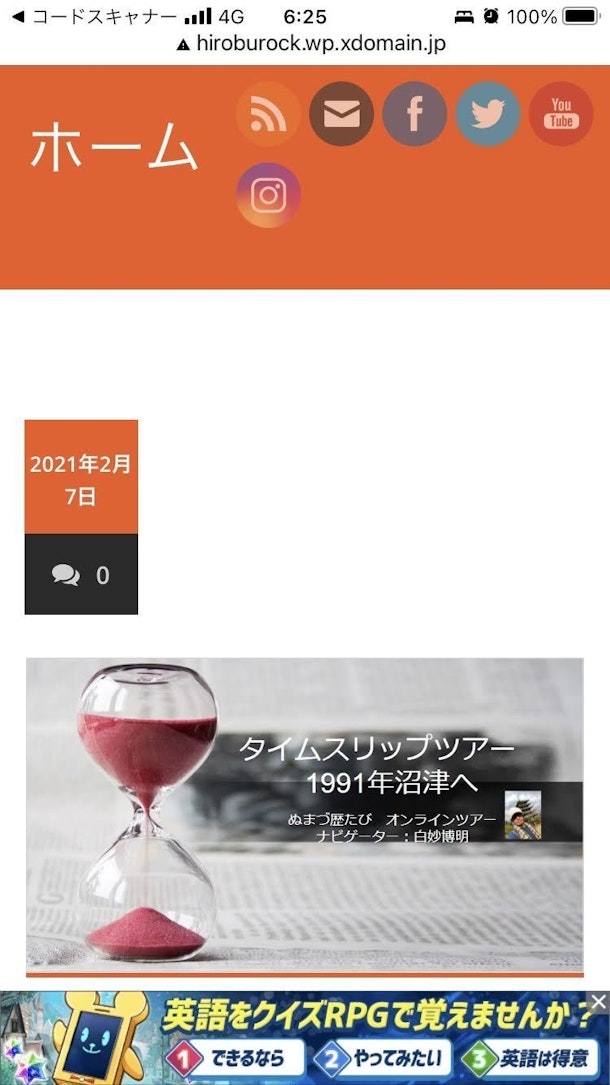Open the タイムスリップツアー post image
This screenshot has width=610, height=1085.
tap(304, 815)
